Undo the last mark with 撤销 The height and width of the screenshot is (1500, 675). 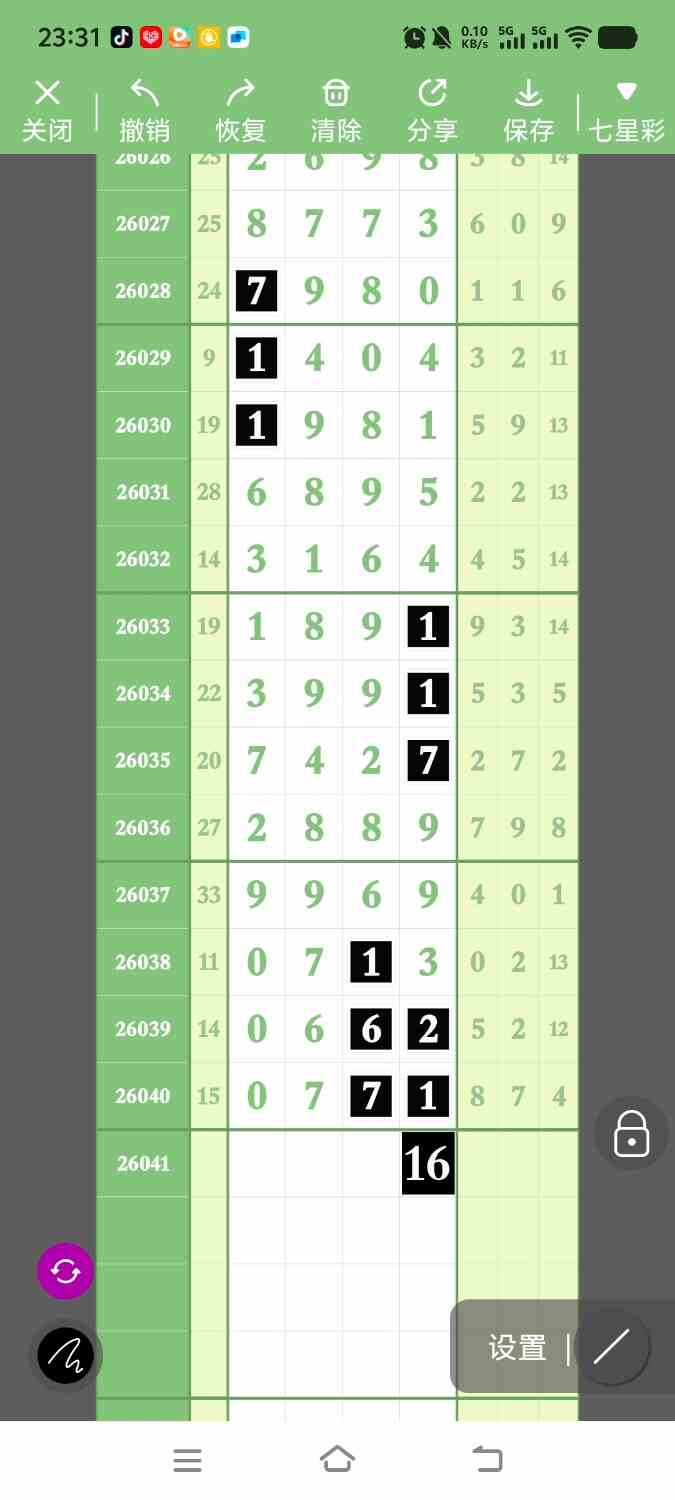coord(144,111)
